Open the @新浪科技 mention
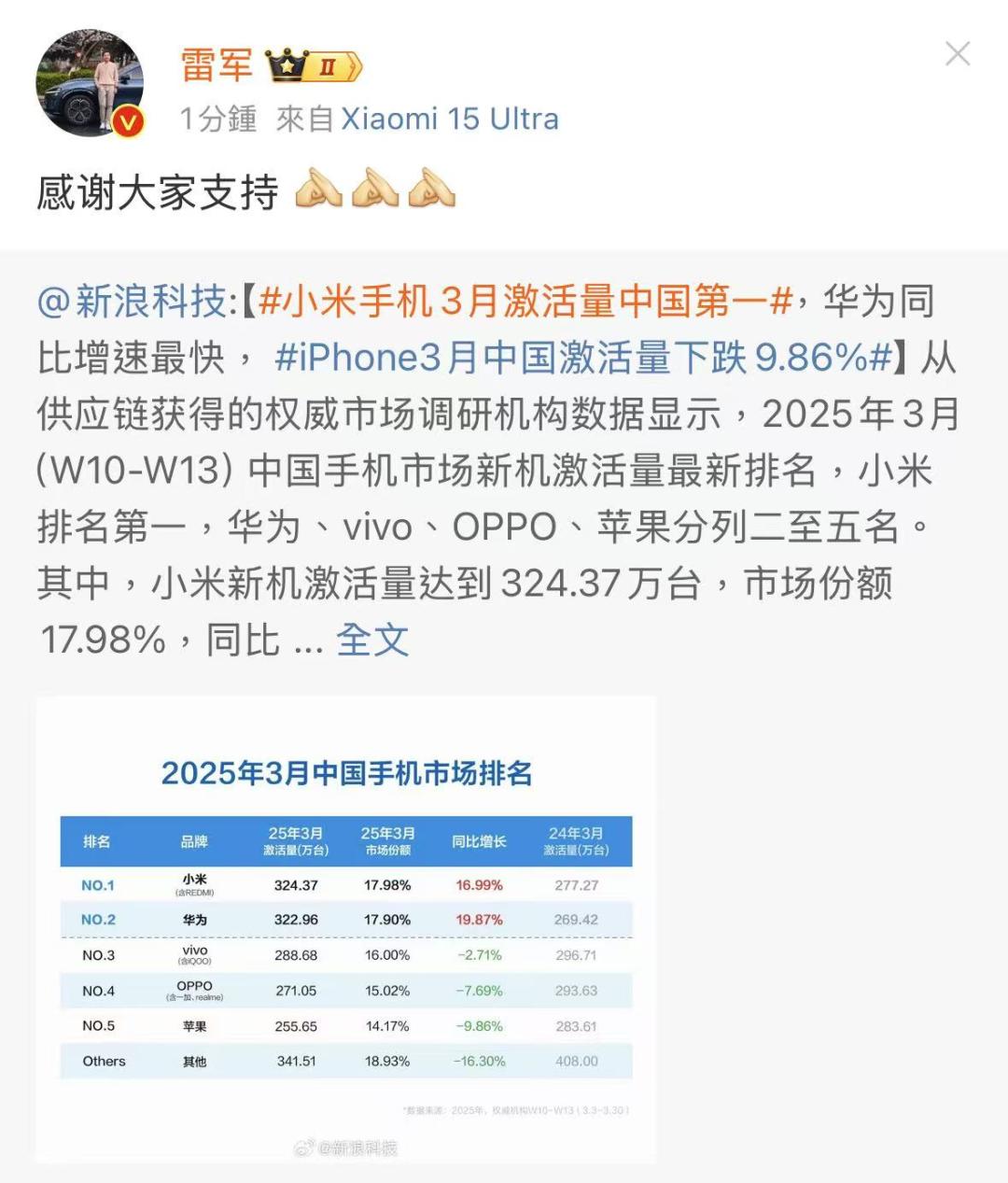1008x1183 pixels. coord(131,302)
